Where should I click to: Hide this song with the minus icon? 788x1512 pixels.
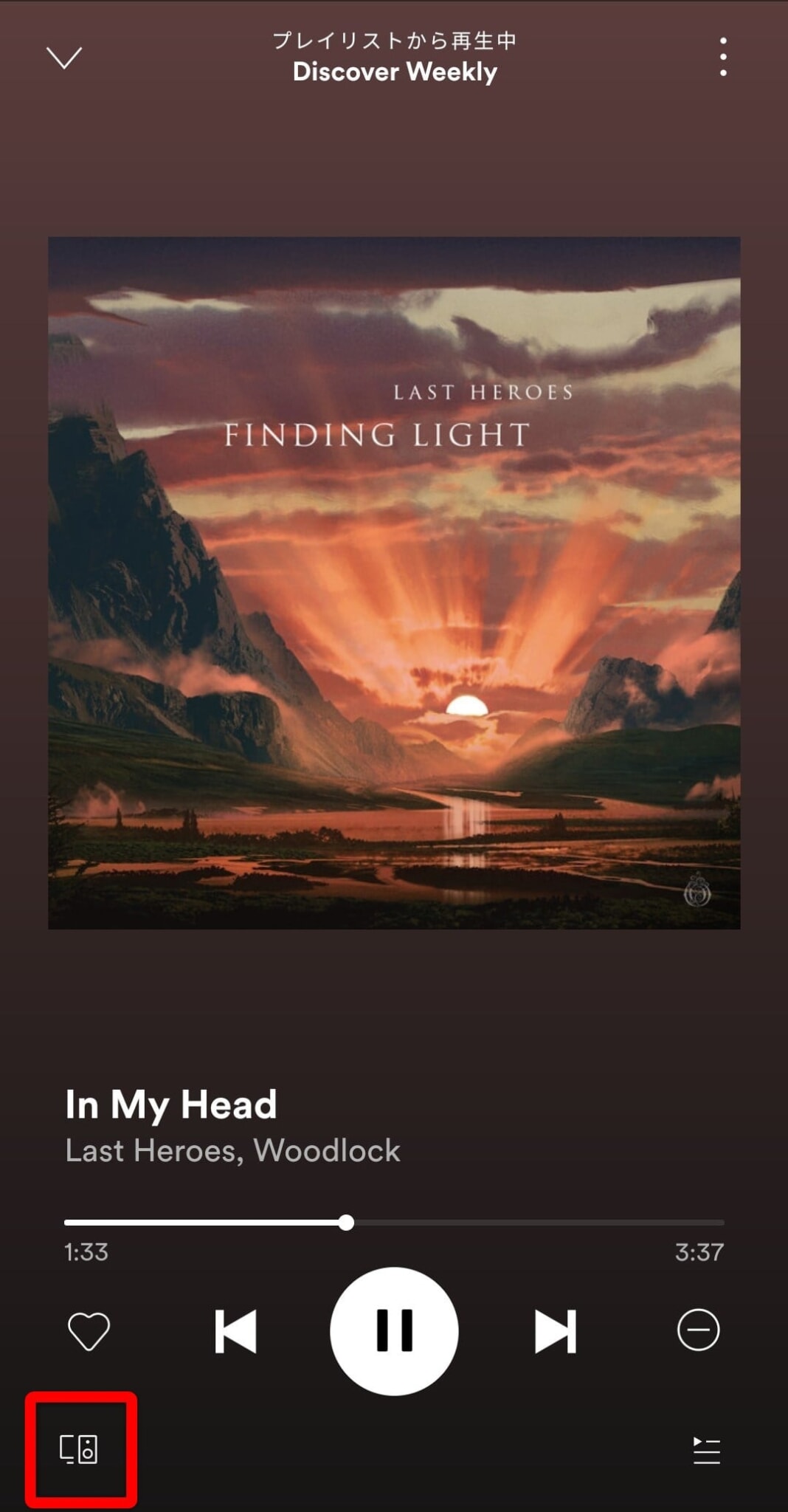[x=698, y=1330]
